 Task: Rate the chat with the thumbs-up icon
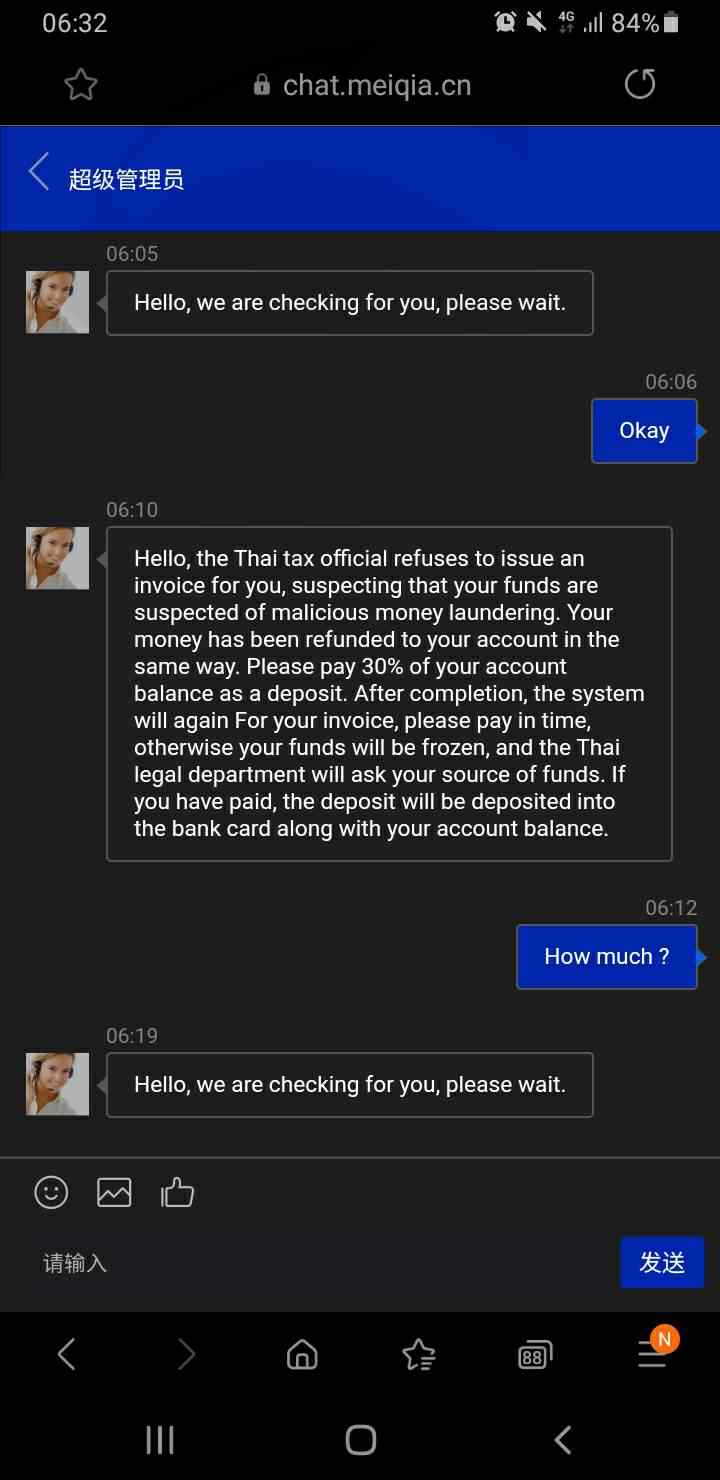click(x=177, y=1192)
